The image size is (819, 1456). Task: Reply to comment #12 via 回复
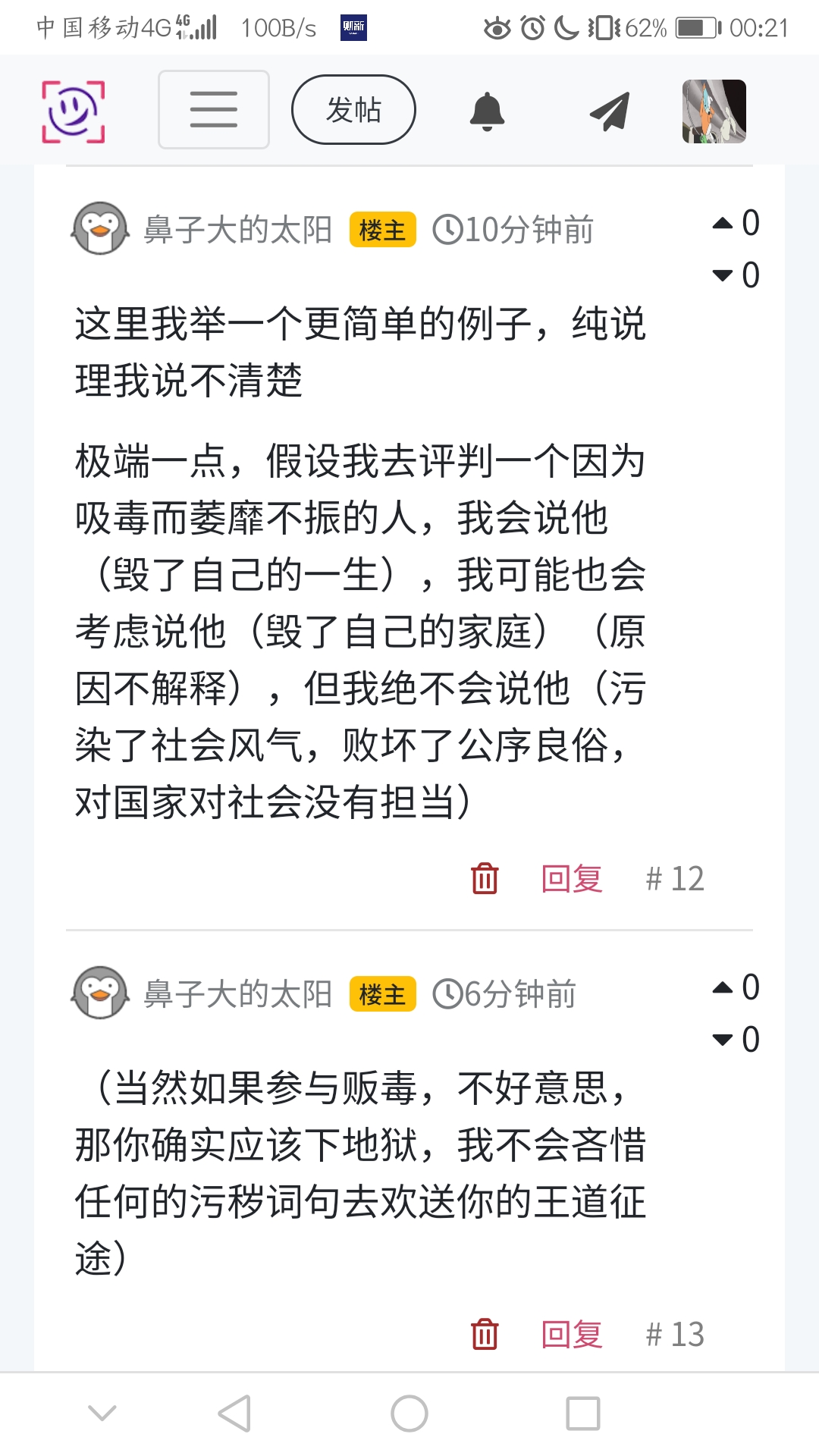pyautogui.click(x=572, y=878)
